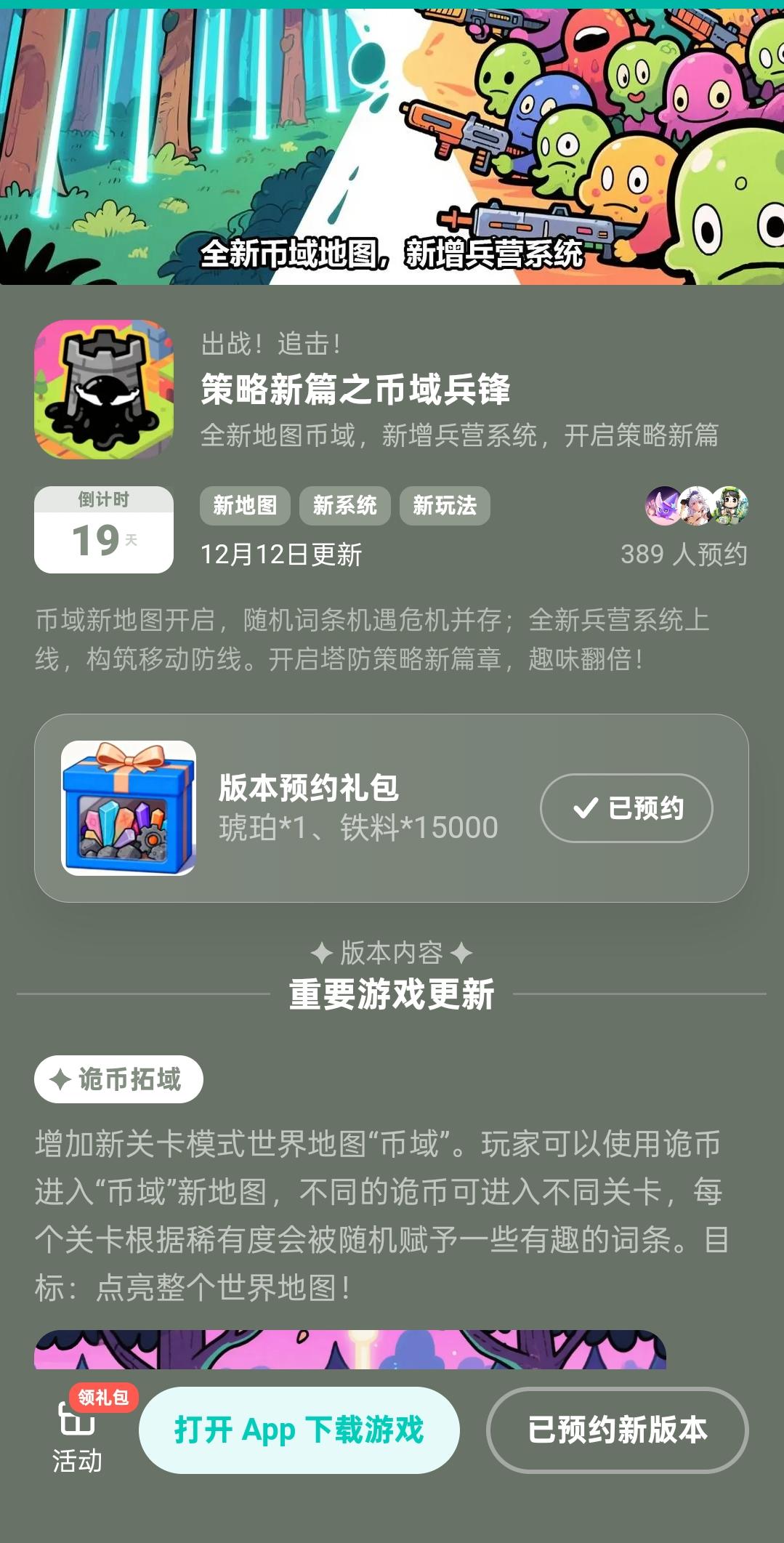Open the top banner with 全新币域地图 text

(x=392, y=138)
